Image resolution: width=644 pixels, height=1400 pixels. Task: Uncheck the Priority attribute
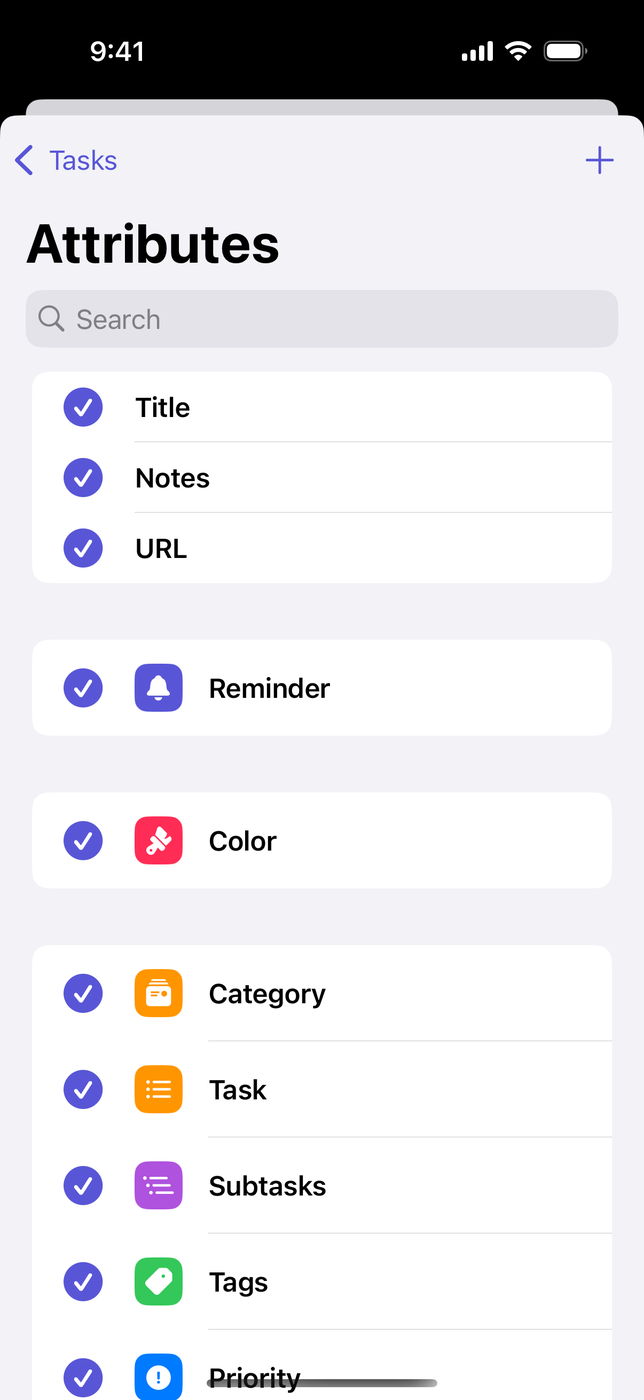point(83,1377)
